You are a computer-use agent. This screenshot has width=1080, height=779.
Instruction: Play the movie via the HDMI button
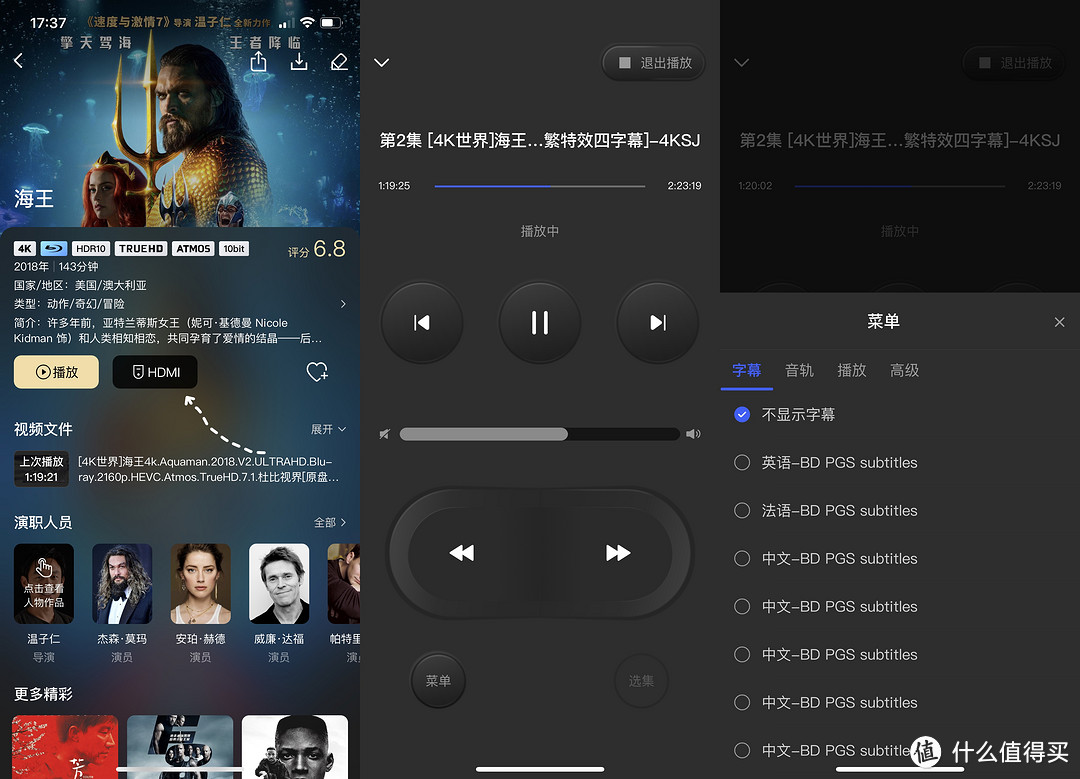[x=155, y=372]
